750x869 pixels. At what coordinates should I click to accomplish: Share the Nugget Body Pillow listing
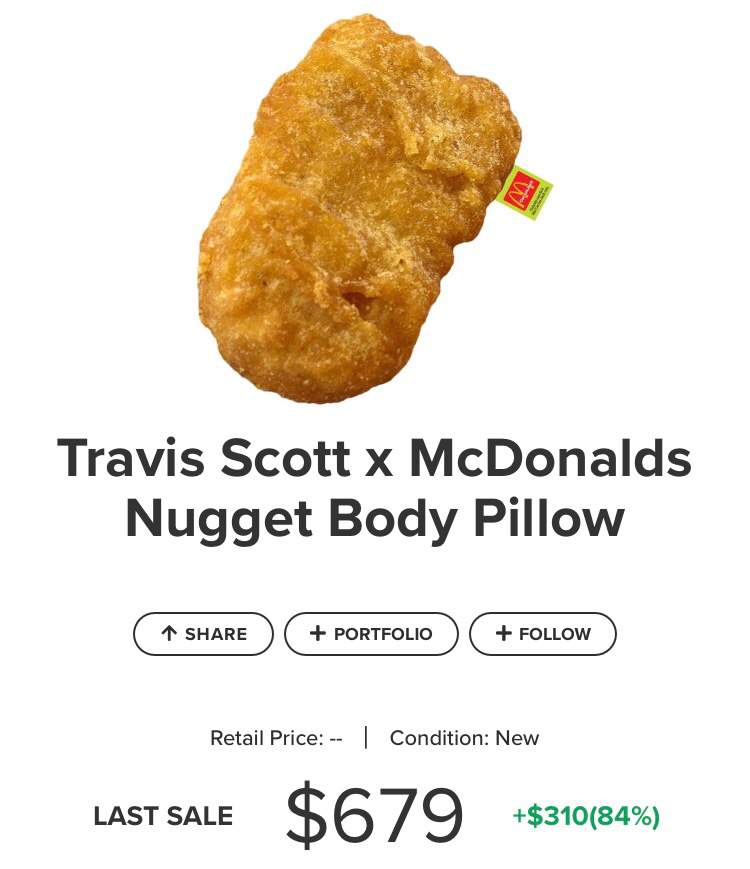pyautogui.click(x=203, y=634)
